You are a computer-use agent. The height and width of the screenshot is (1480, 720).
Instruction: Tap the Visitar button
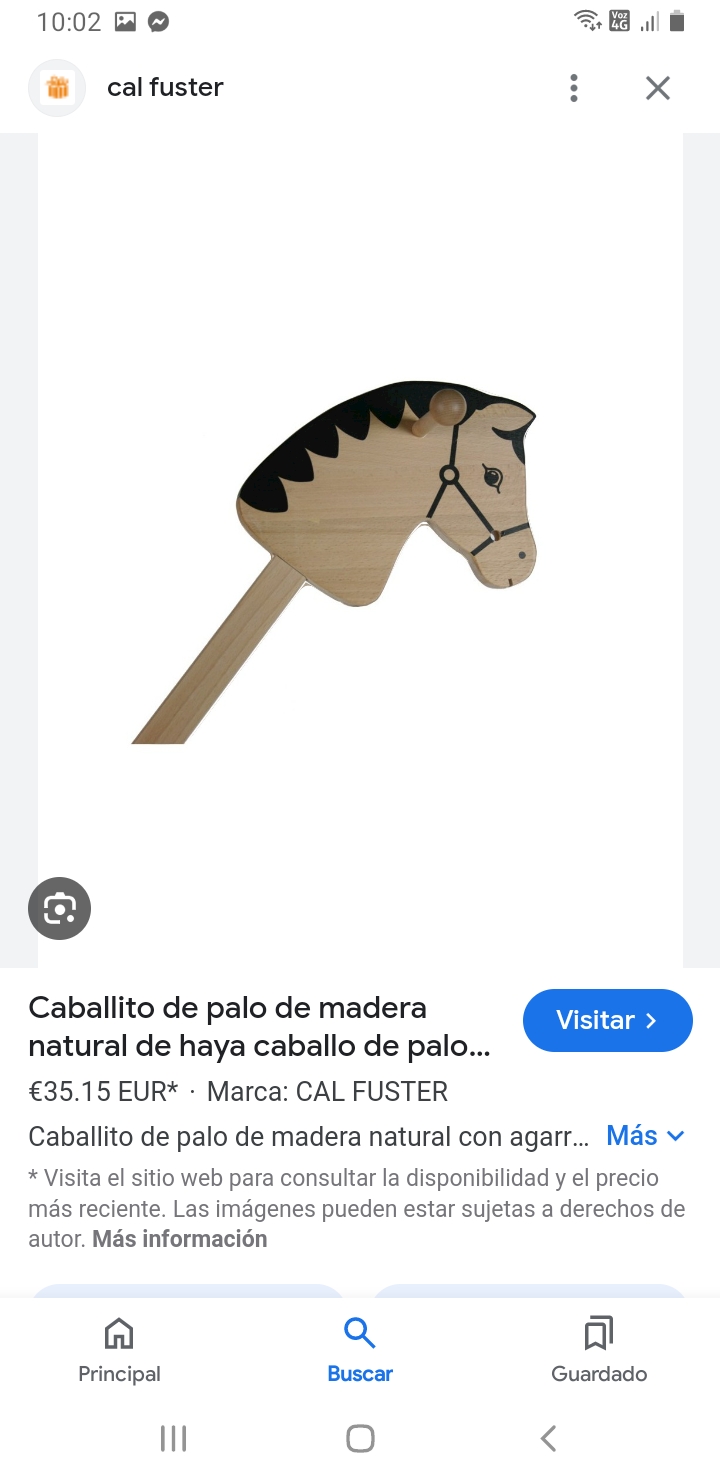coord(607,1020)
